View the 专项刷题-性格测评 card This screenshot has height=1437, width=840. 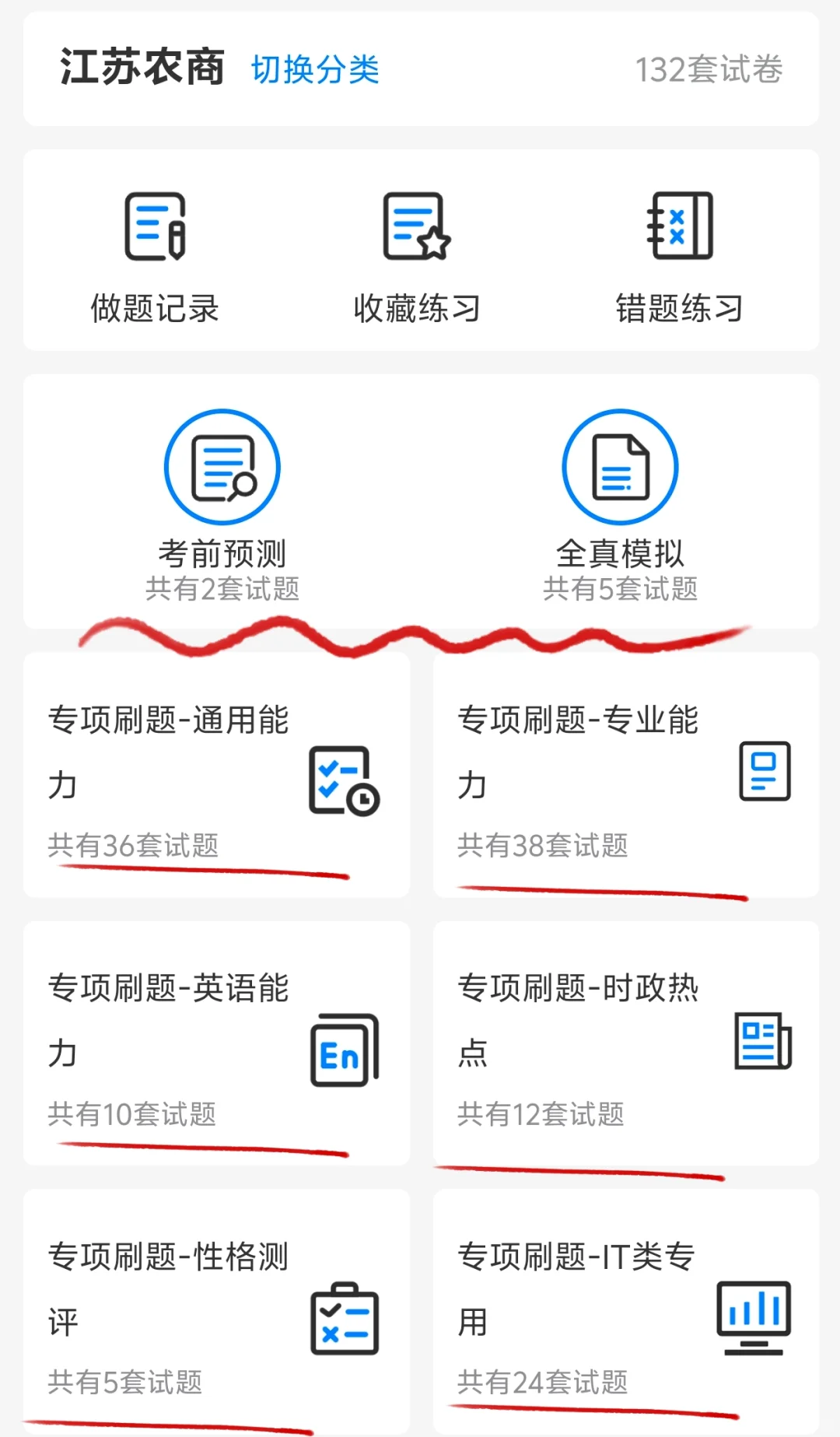click(216, 1312)
